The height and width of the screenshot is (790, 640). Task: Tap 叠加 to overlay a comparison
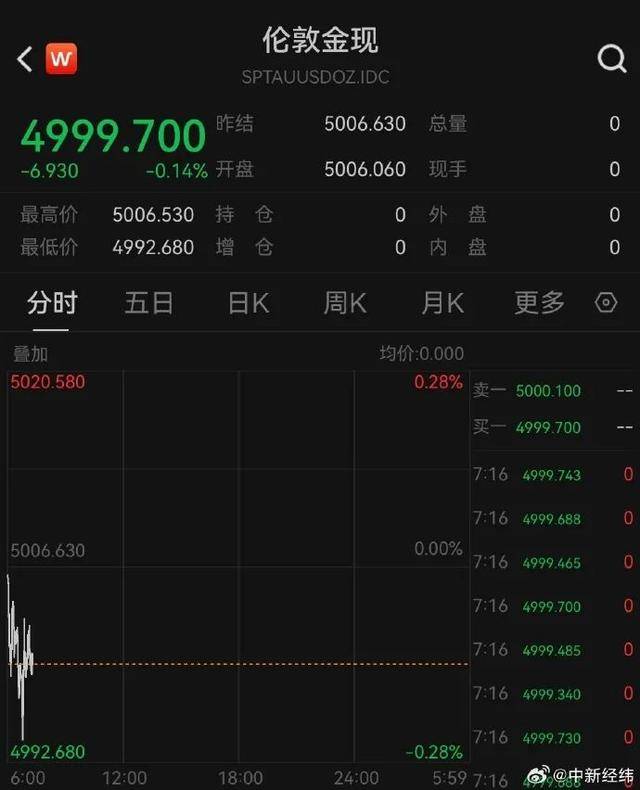(30, 354)
